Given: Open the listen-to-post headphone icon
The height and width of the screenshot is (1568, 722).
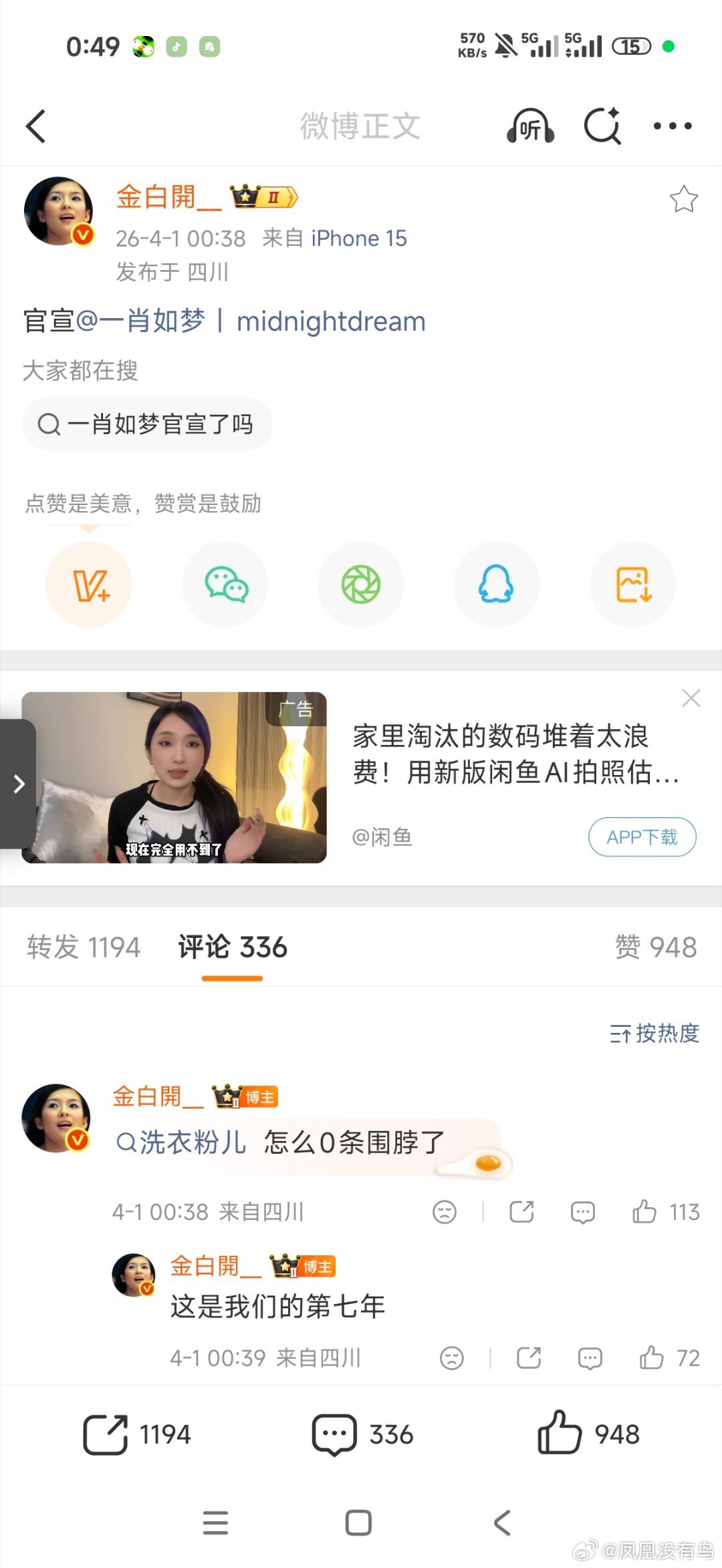Looking at the screenshot, I should tap(531, 126).
